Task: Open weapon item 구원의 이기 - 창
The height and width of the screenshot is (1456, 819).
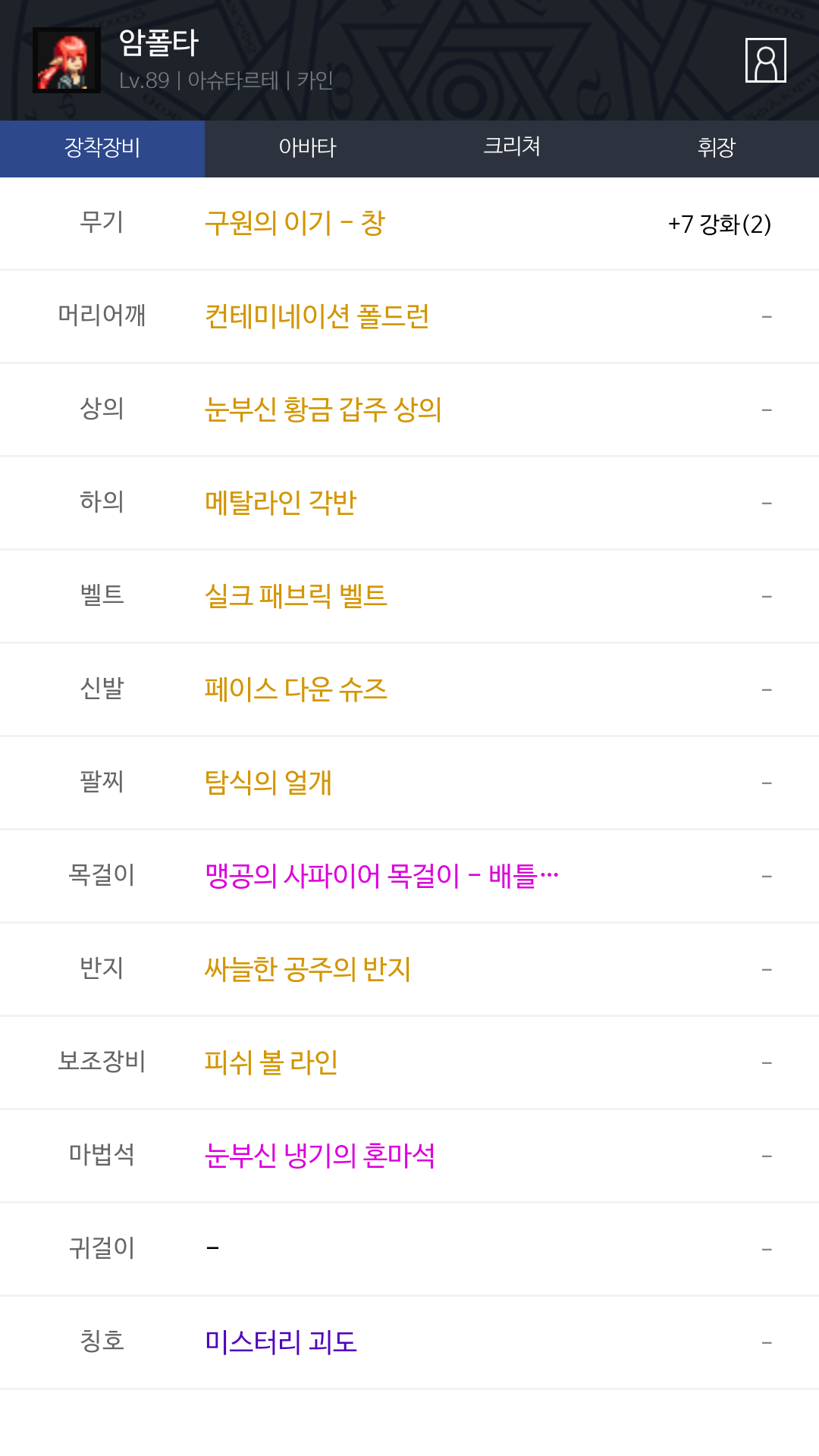Action: (295, 224)
